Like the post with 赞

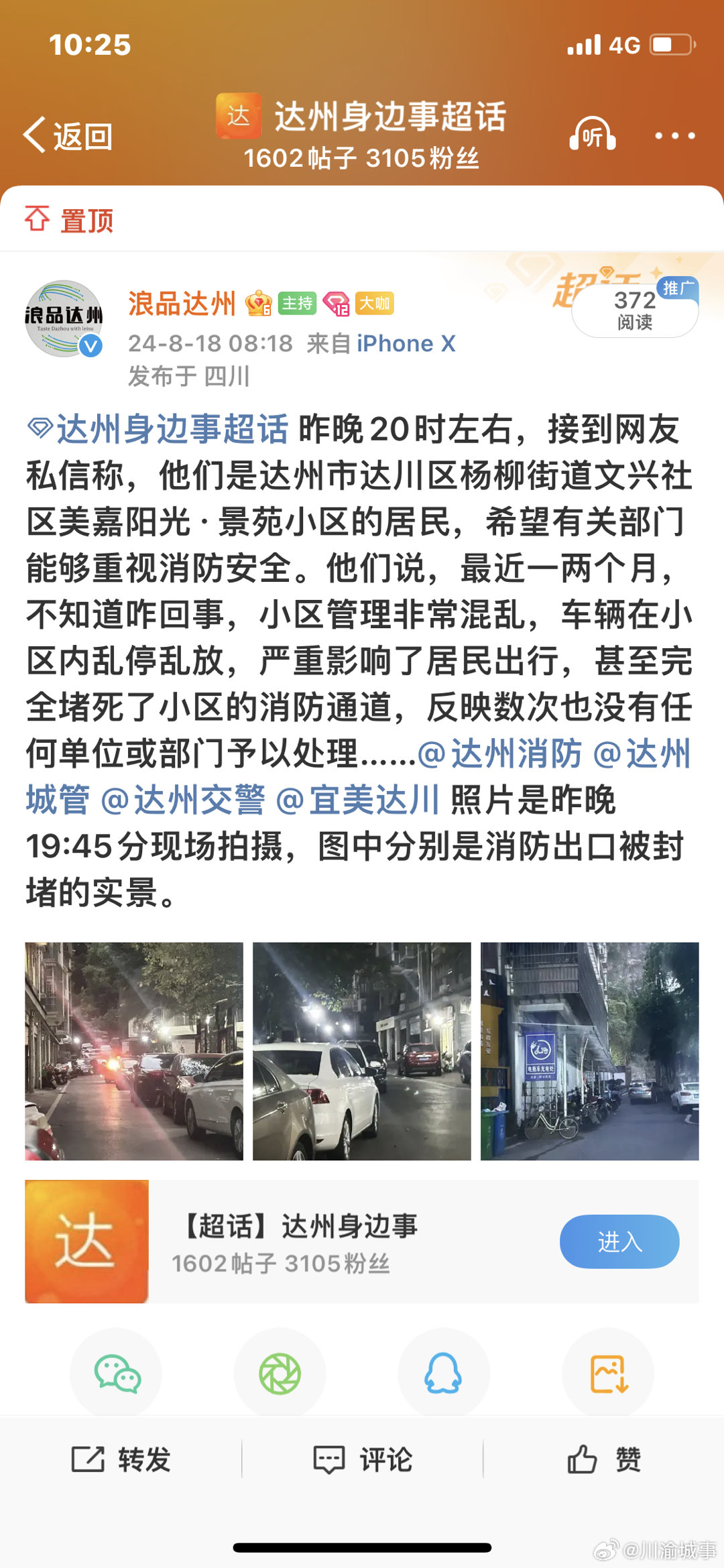(604, 1459)
